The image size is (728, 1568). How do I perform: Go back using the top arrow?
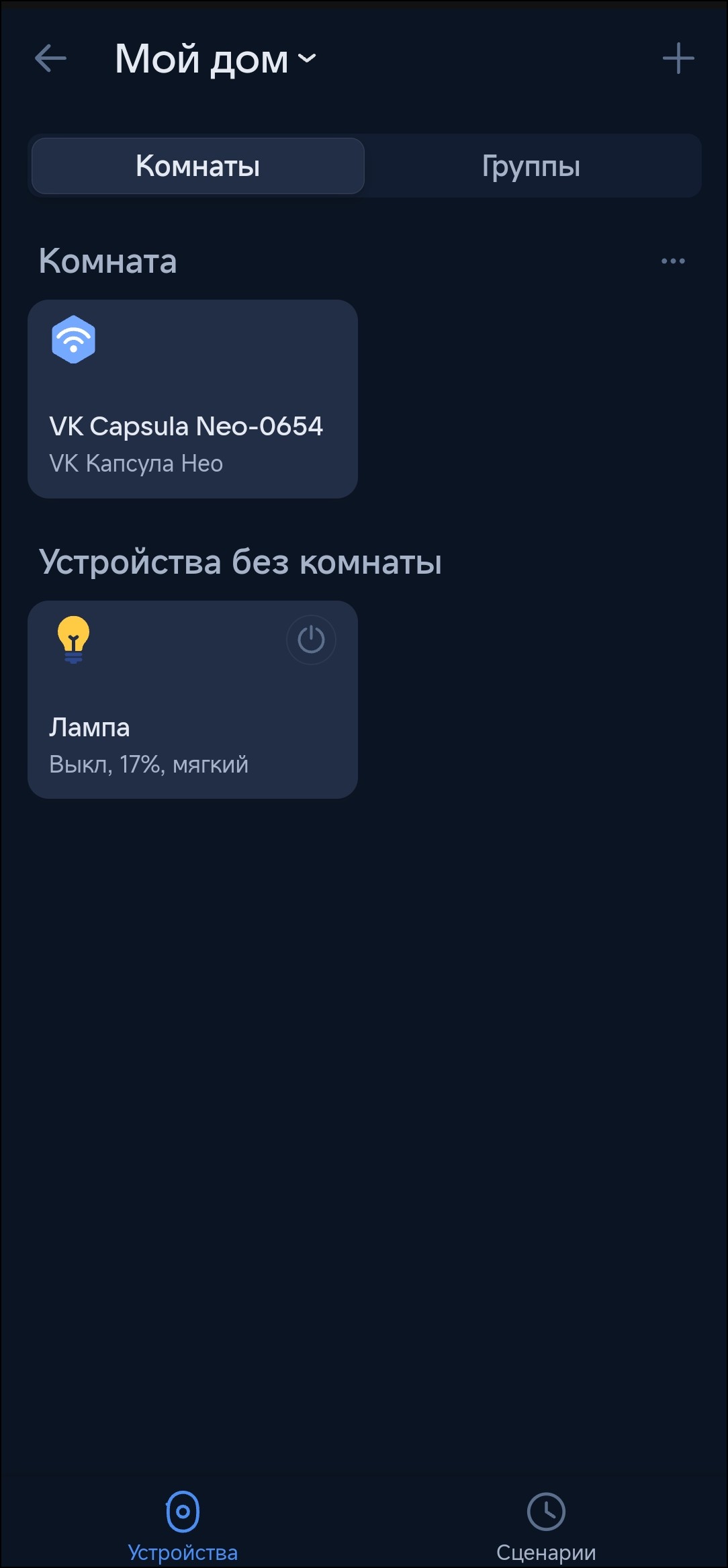coord(50,58)
